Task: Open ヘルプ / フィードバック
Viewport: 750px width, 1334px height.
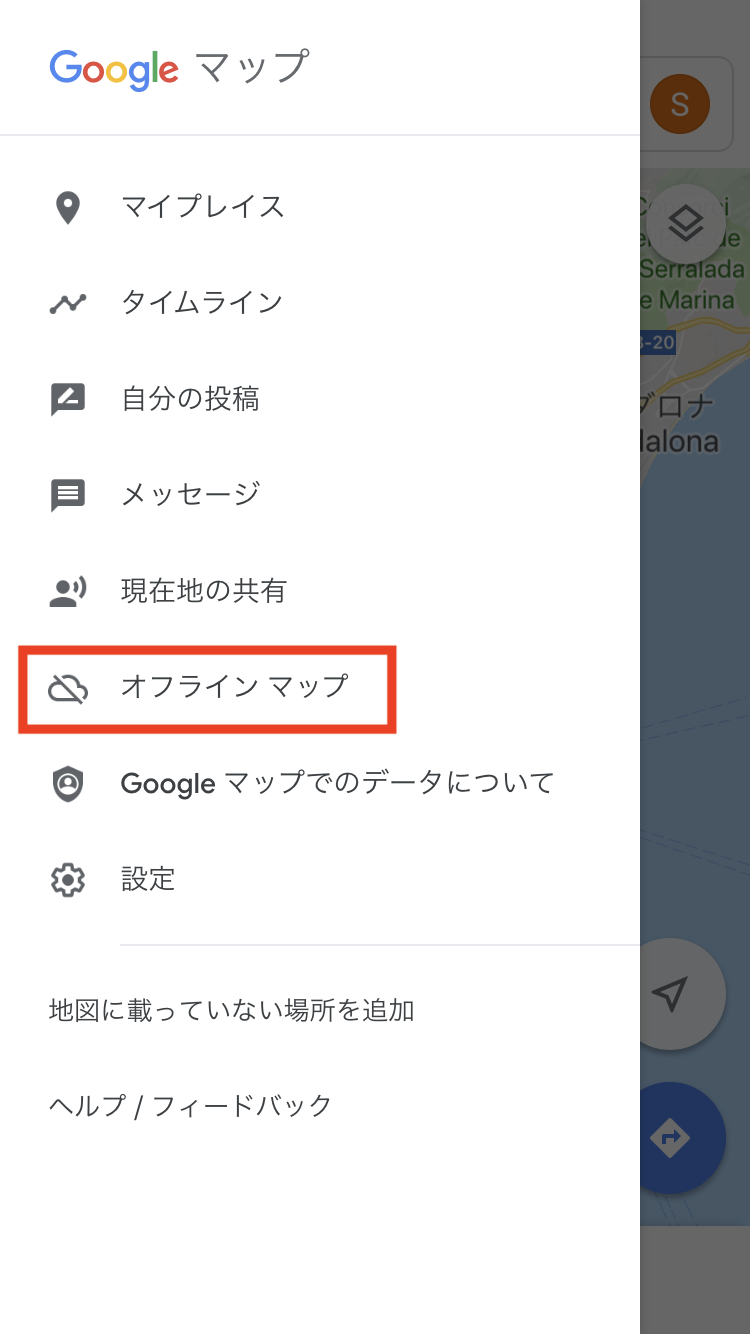Action: tap(320, 1106)
